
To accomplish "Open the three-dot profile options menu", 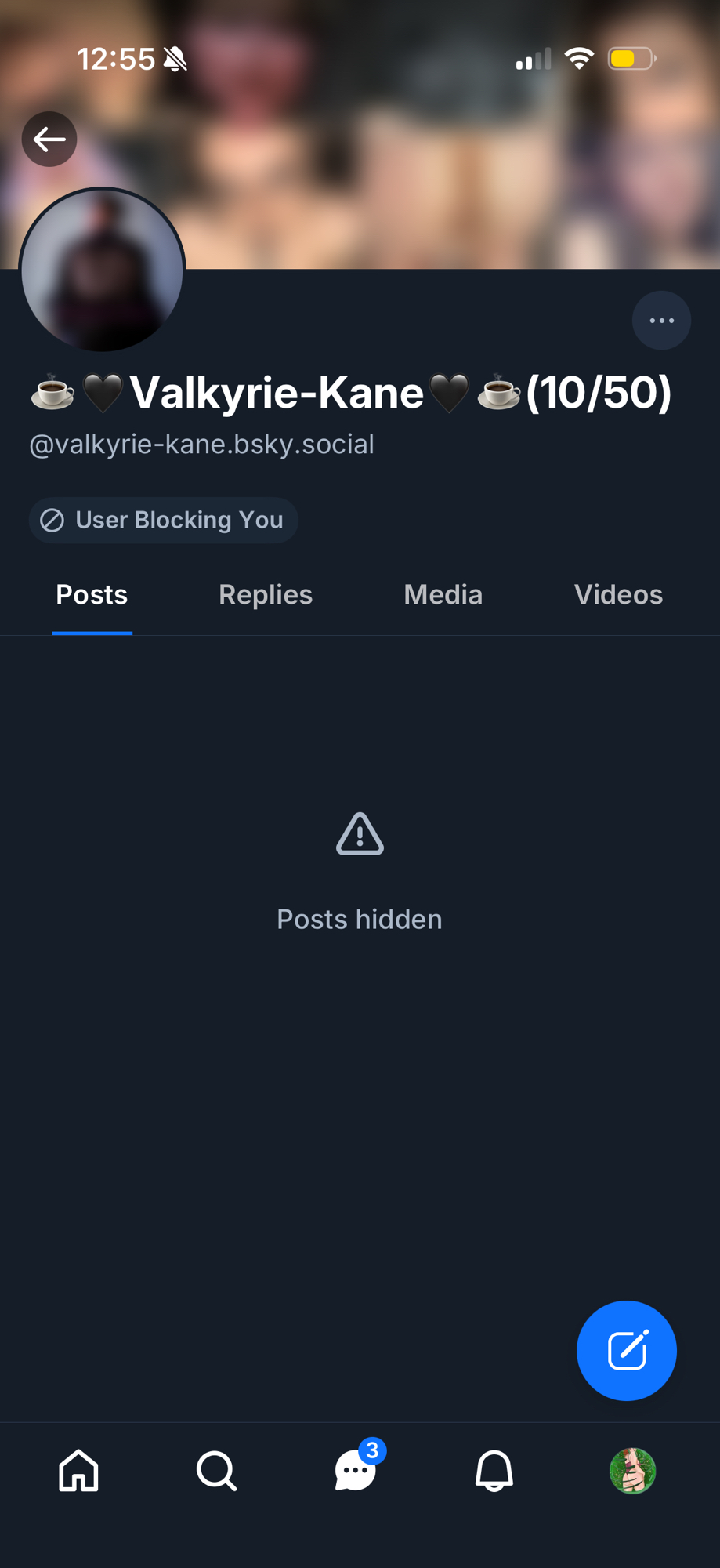I will pyautogui.click(x=661, y=321).
